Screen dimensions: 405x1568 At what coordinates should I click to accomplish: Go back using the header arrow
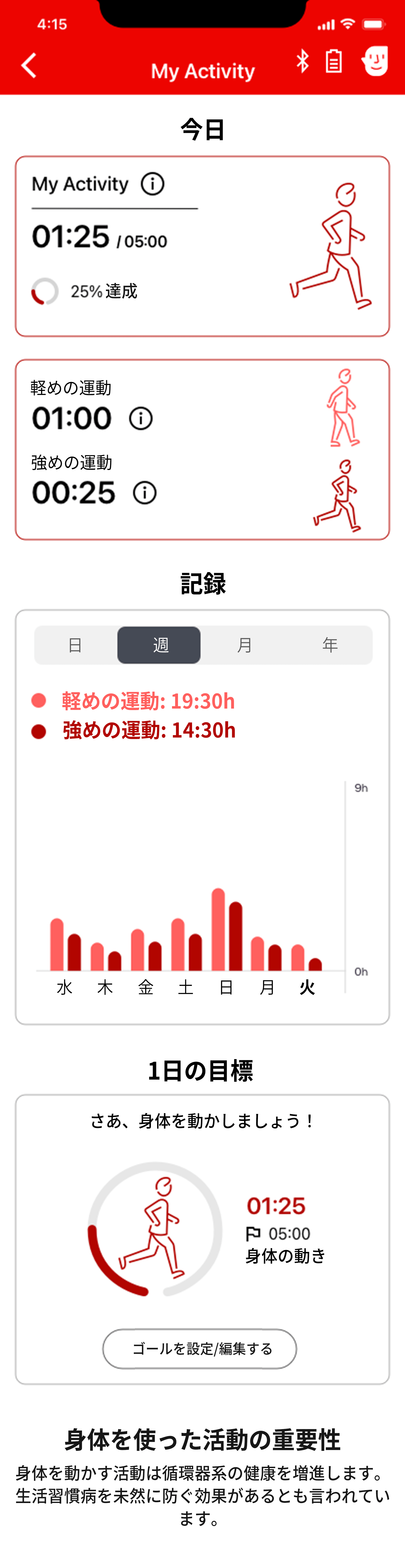tap(29, 65)
